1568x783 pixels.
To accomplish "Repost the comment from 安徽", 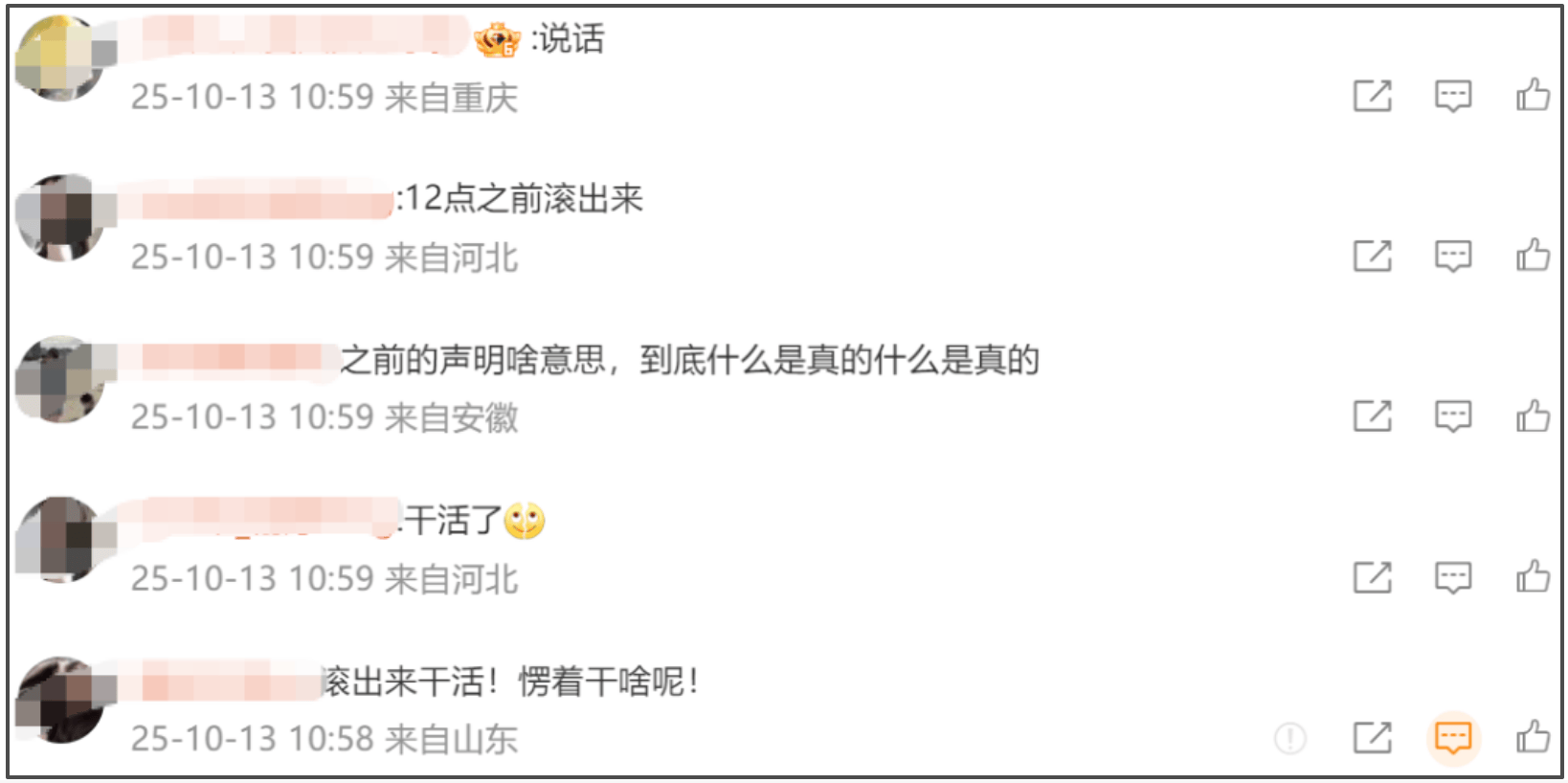I will [1372, 416].
